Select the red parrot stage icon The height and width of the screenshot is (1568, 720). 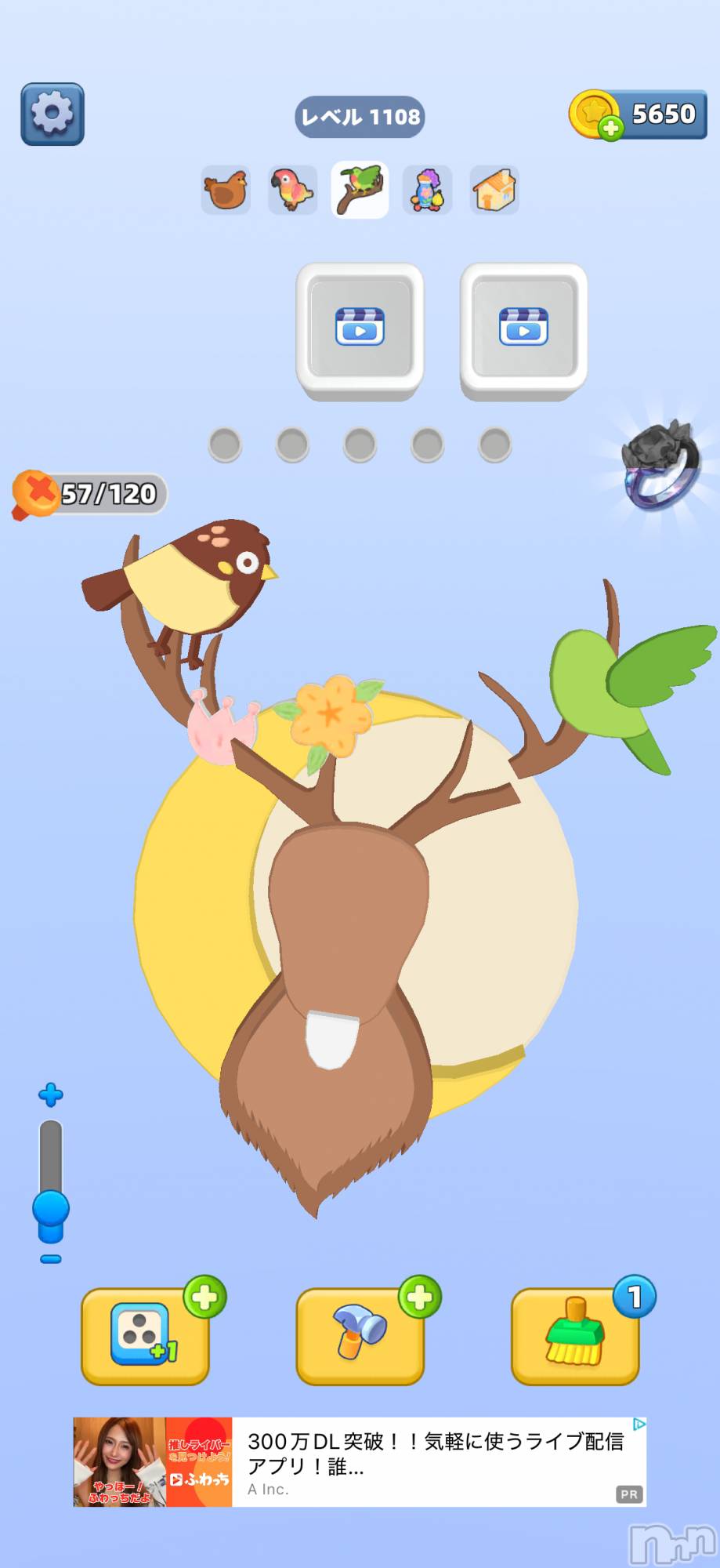tap(292, 191)
